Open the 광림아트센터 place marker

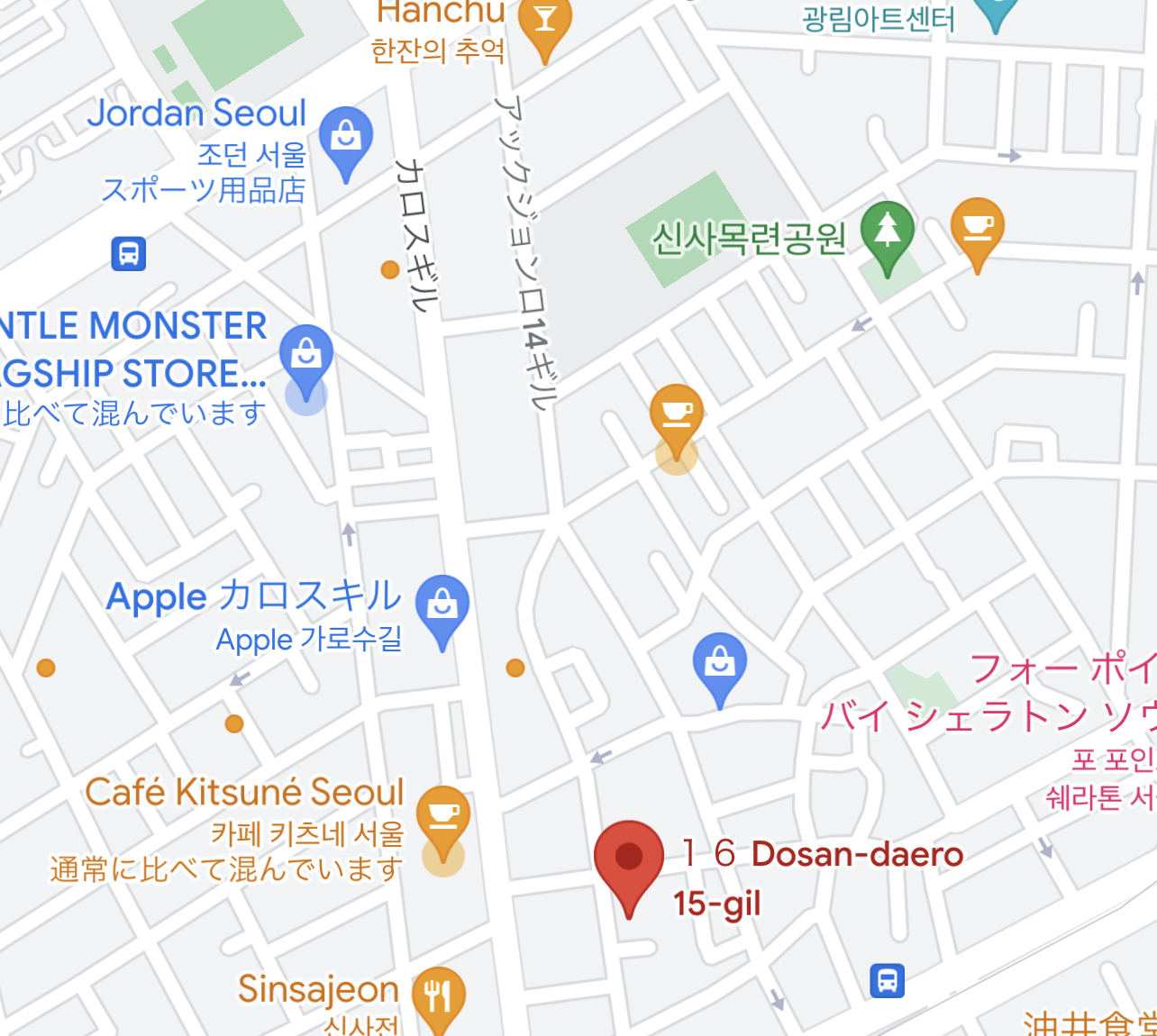tap(995, 9)
